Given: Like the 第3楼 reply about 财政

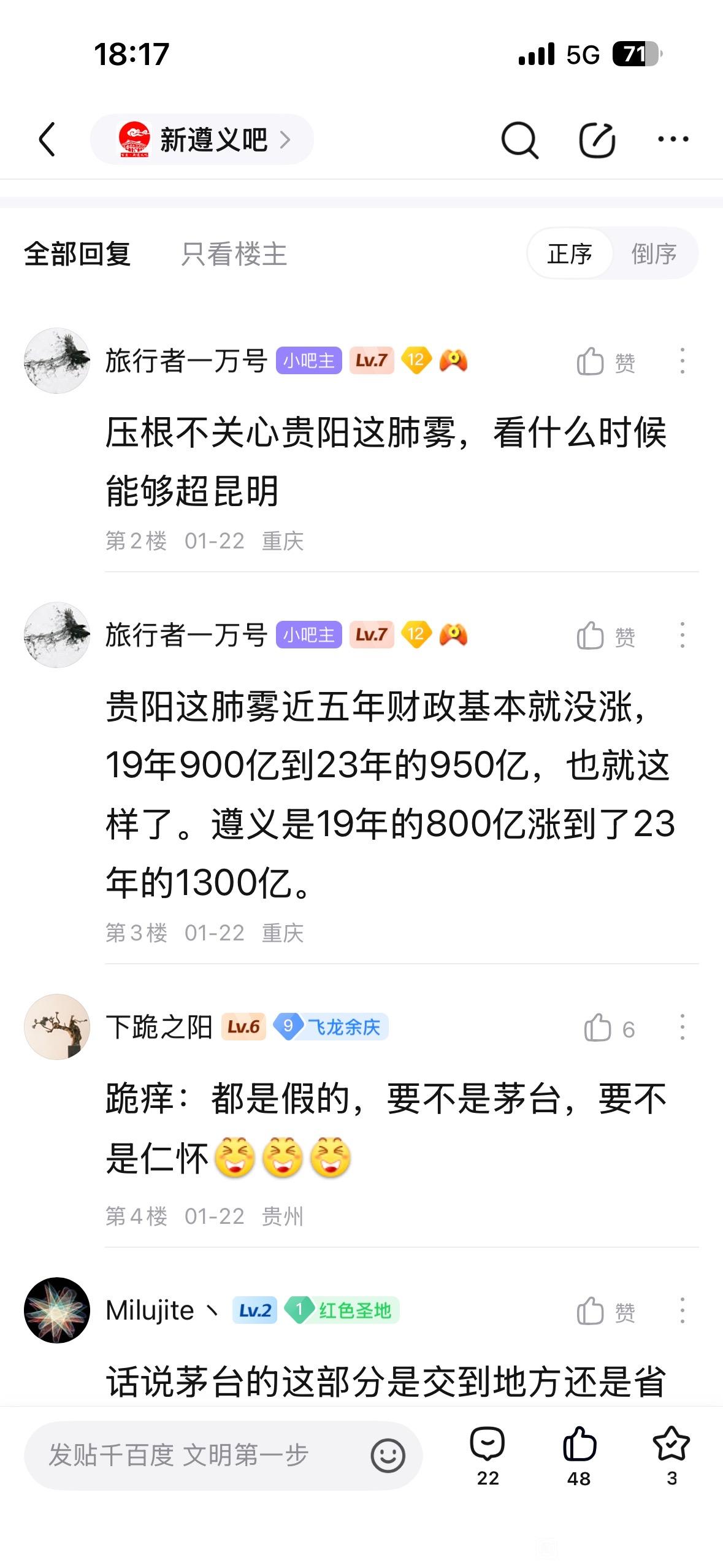Looking at the screenshot, I should tap(604, 636).
